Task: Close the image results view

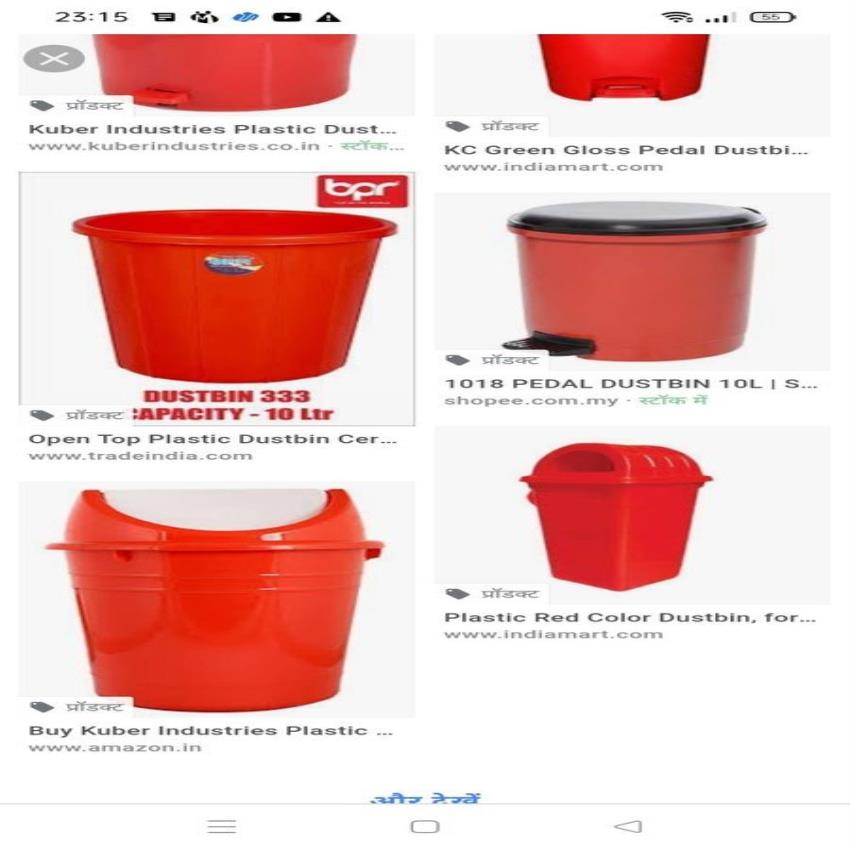Action: tap(54, 58)
